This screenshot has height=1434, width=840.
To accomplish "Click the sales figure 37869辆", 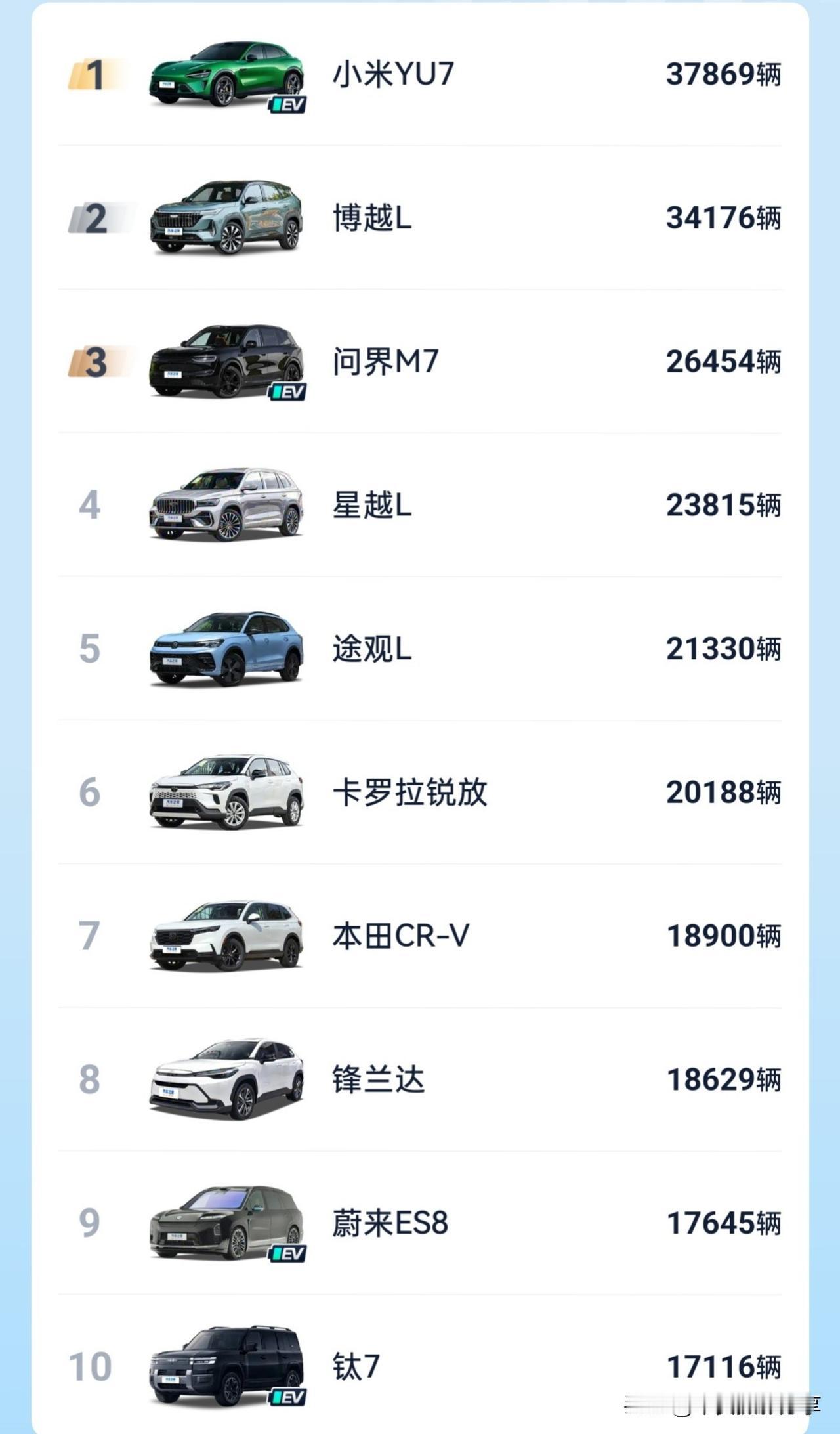I will coord(722,74).
